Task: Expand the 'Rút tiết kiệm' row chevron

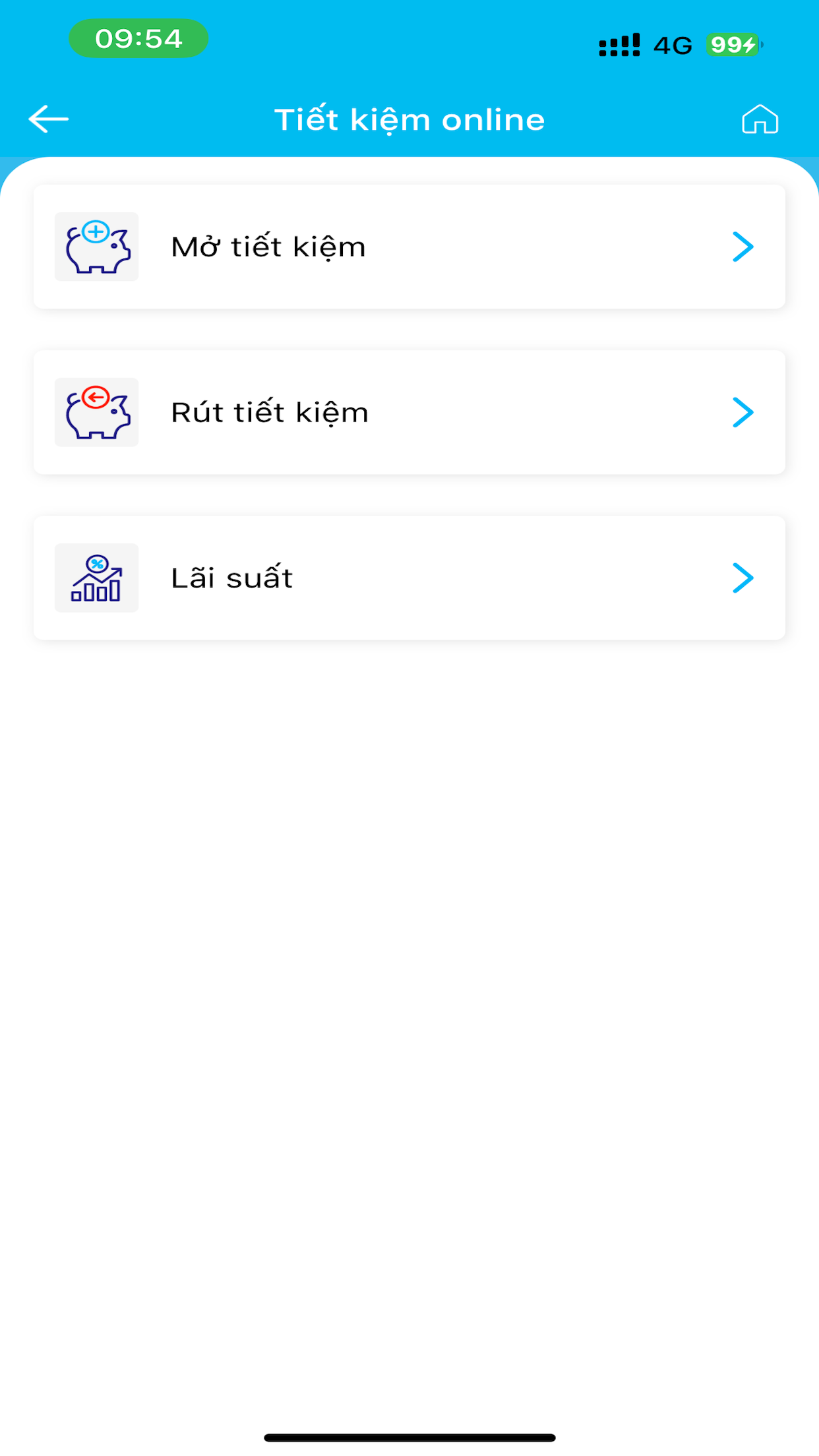Action: [744, 412]
